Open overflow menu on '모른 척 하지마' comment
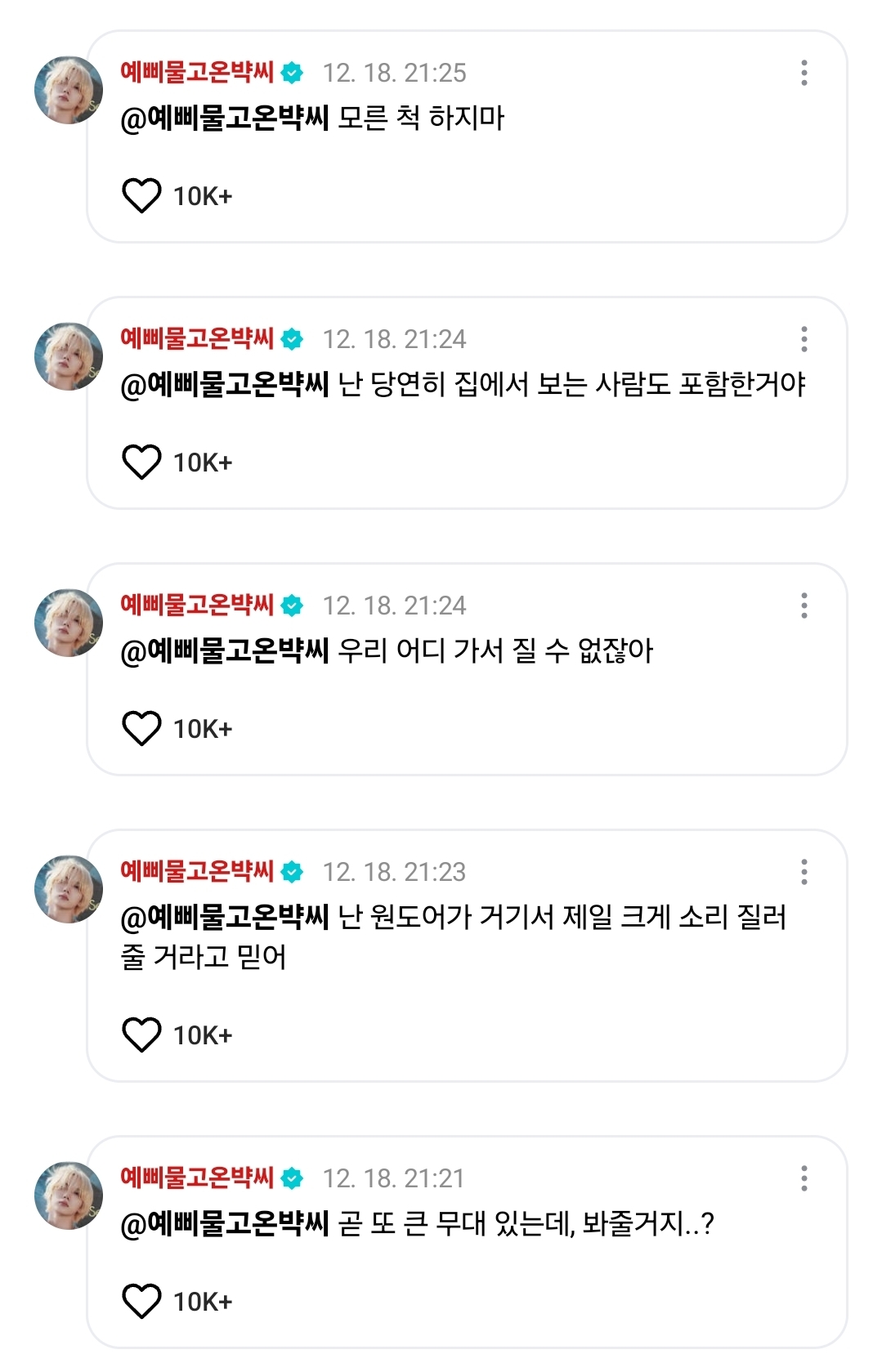The height and width of the screenshot is (1372, 882). point(804,73)
